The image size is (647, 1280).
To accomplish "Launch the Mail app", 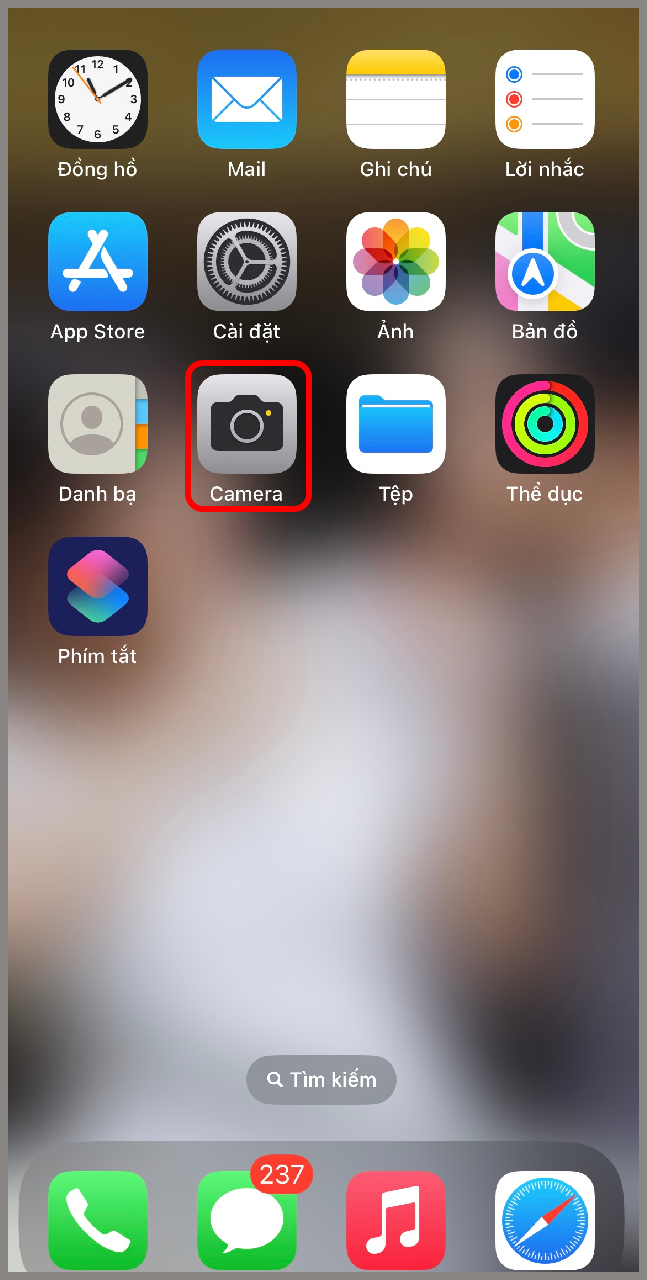I will (x=247, y=100).
